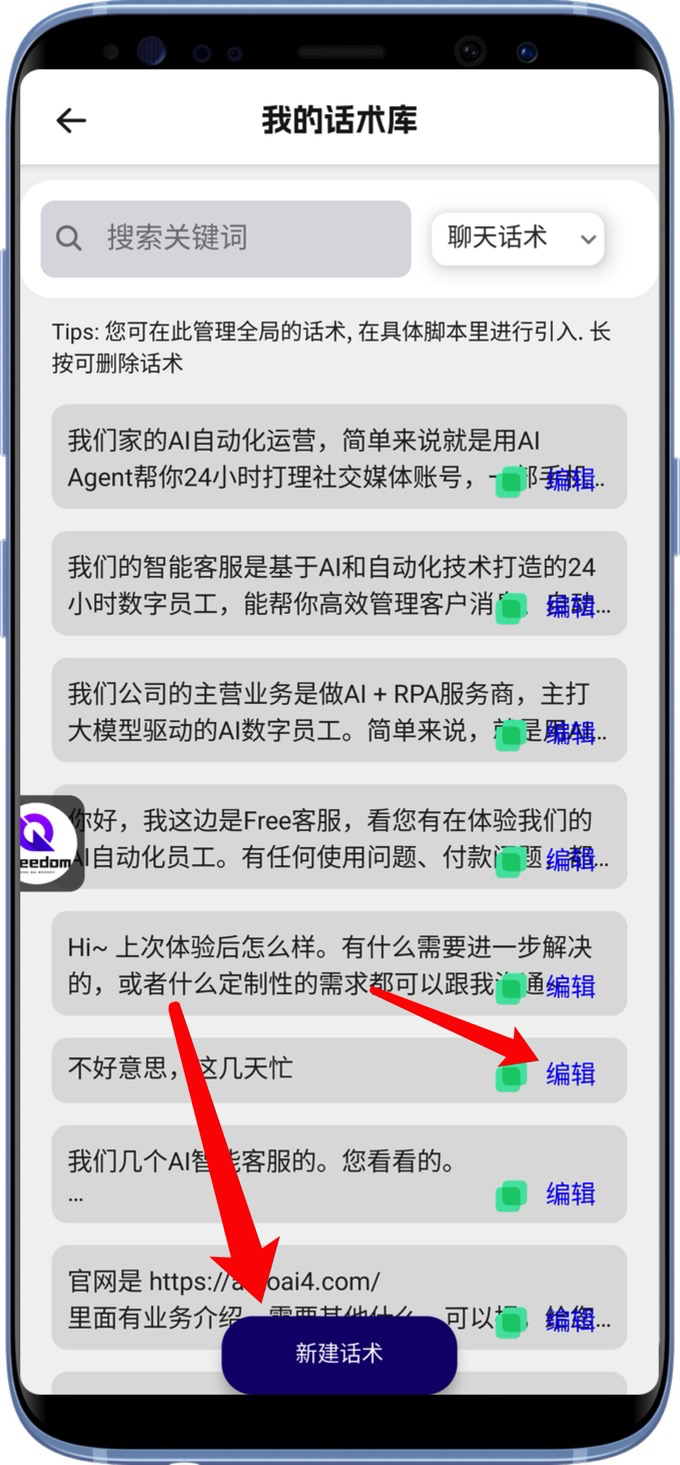Viewport: 680px width, 1465px height.
Task: Edit the 不好意思，这几天忙 script
Action: pos(571,1074)
